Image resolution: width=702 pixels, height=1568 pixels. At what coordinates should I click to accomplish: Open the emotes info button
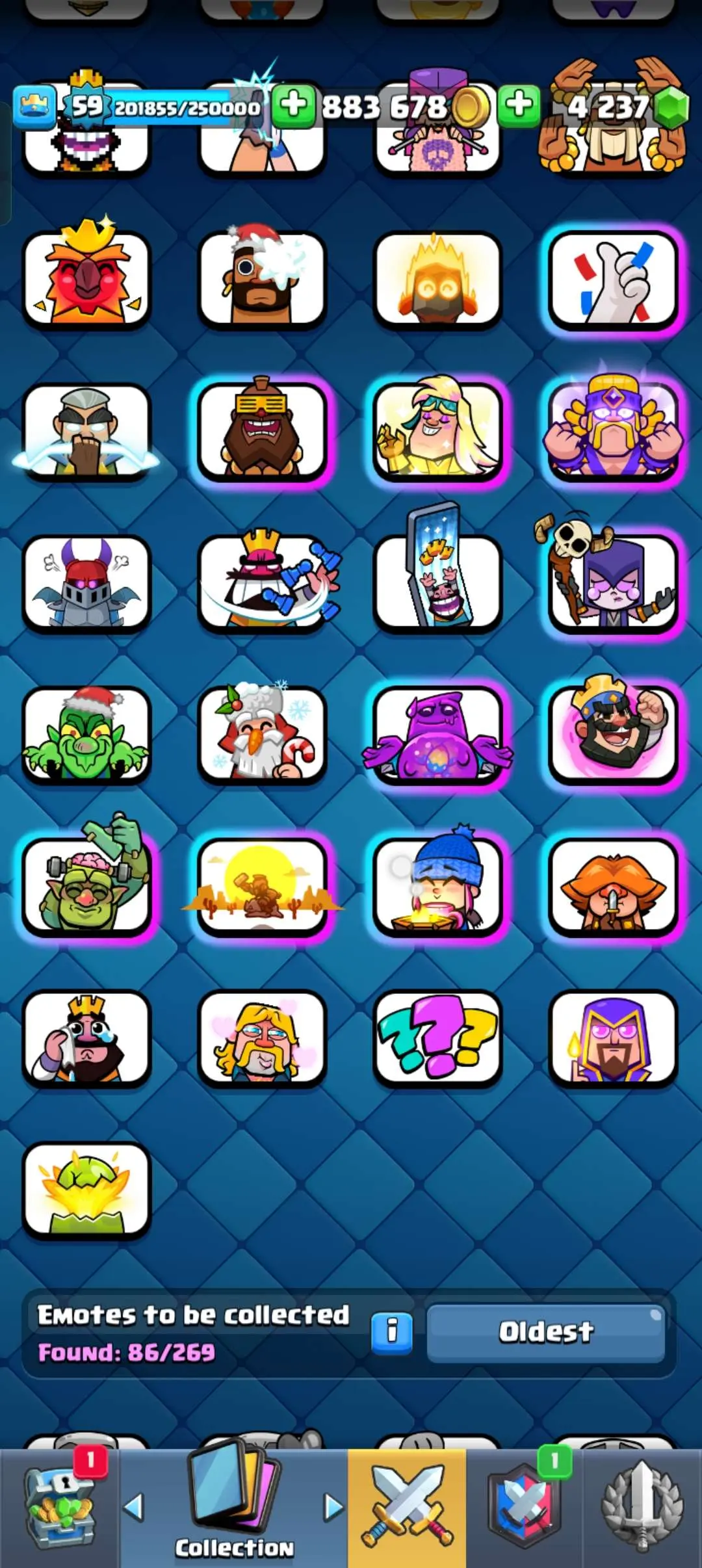click(392, 1331)
